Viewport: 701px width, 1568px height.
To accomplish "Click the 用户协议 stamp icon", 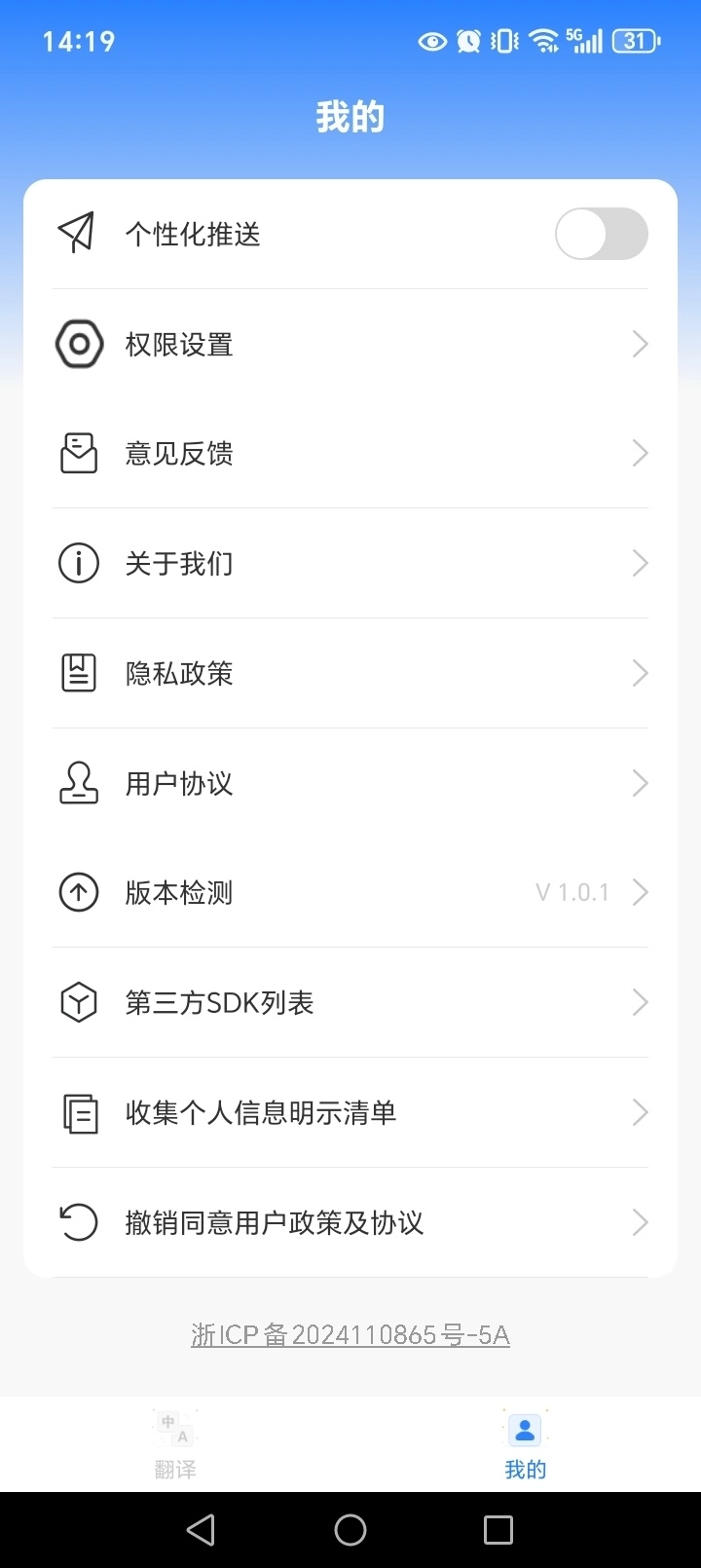I will pyautogui.click(x=79, y=782).
